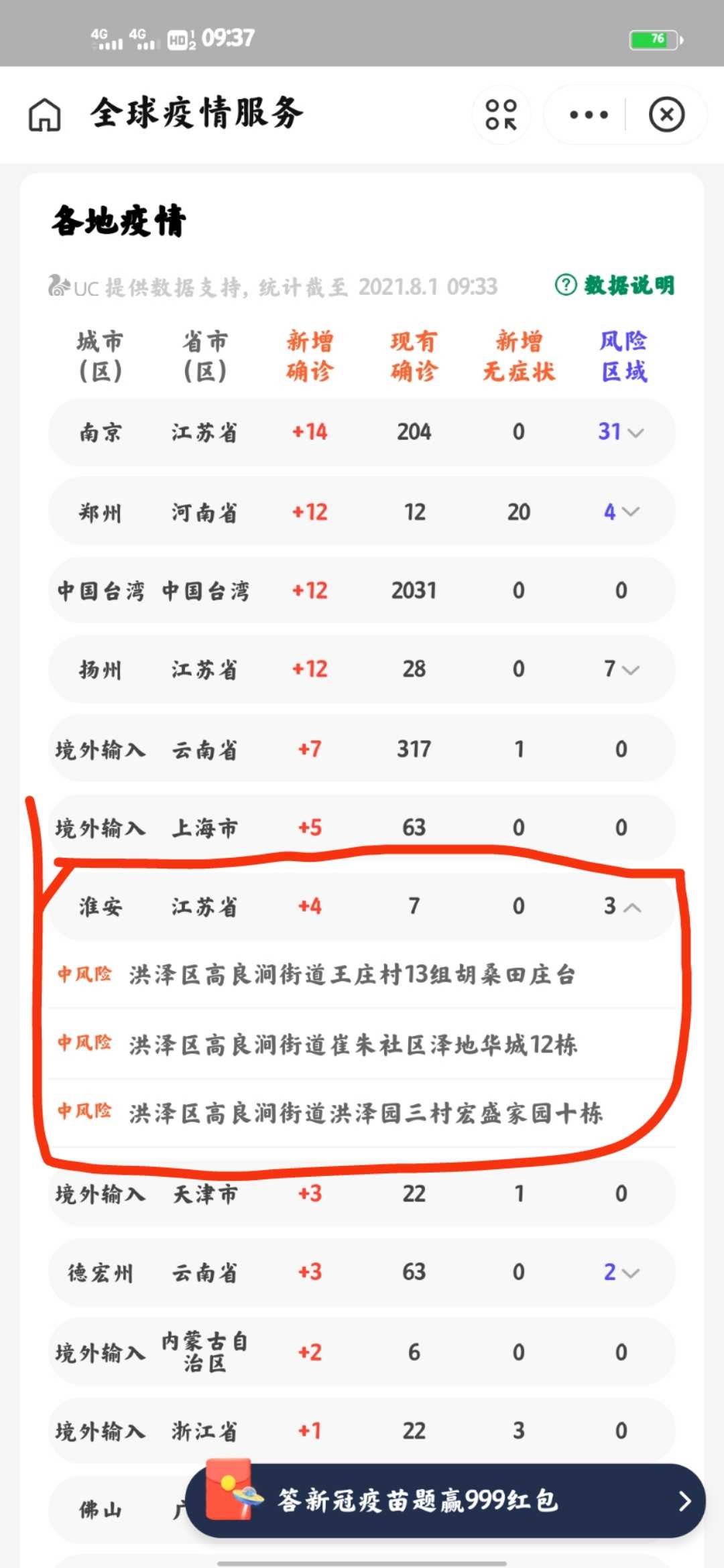
Task: Open the 答新冠疫苗题赢999红包 banner
Action: tap(445, 1500)
